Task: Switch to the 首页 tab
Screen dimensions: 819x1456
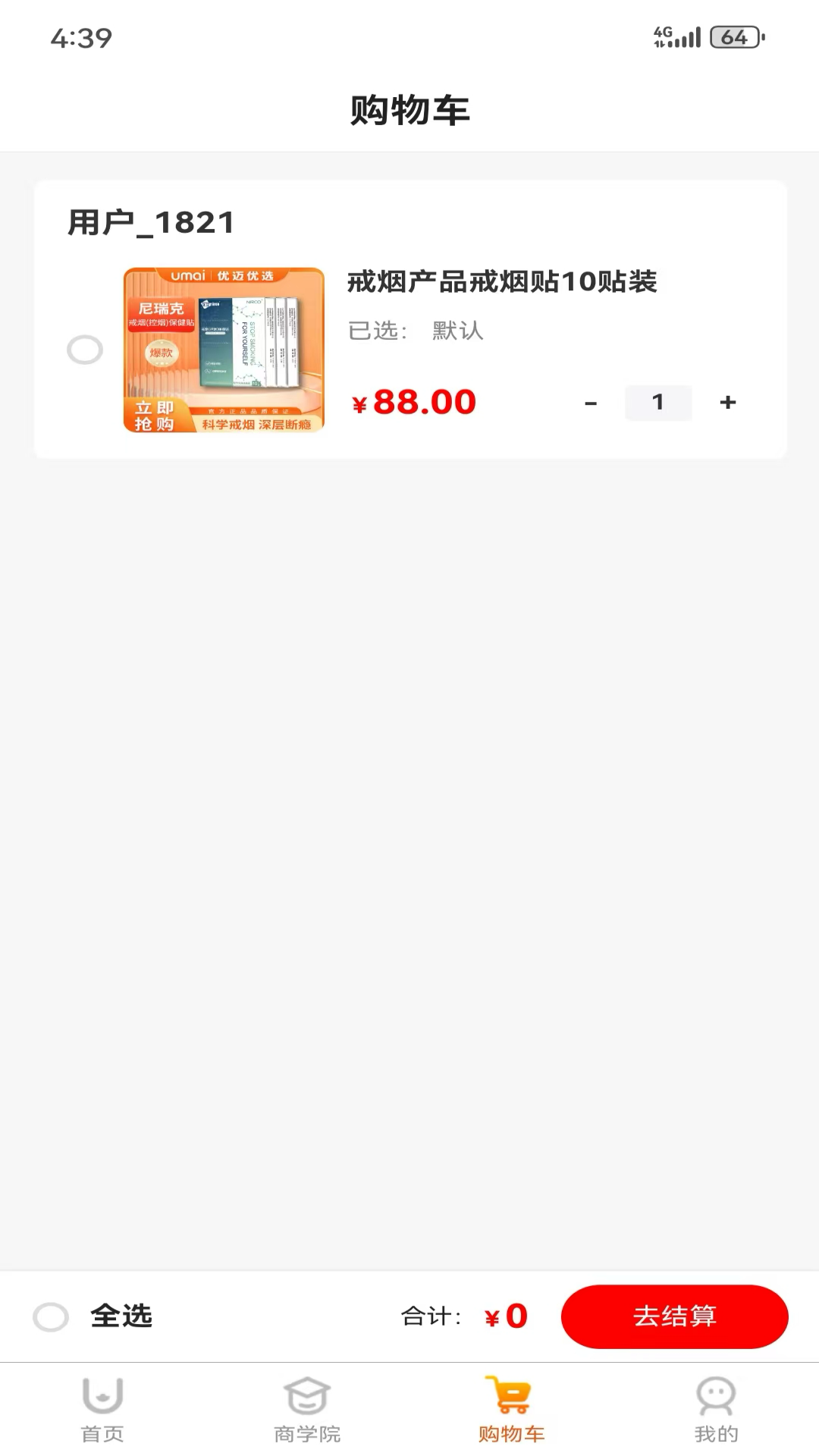Action: [x=102, y=1409]
